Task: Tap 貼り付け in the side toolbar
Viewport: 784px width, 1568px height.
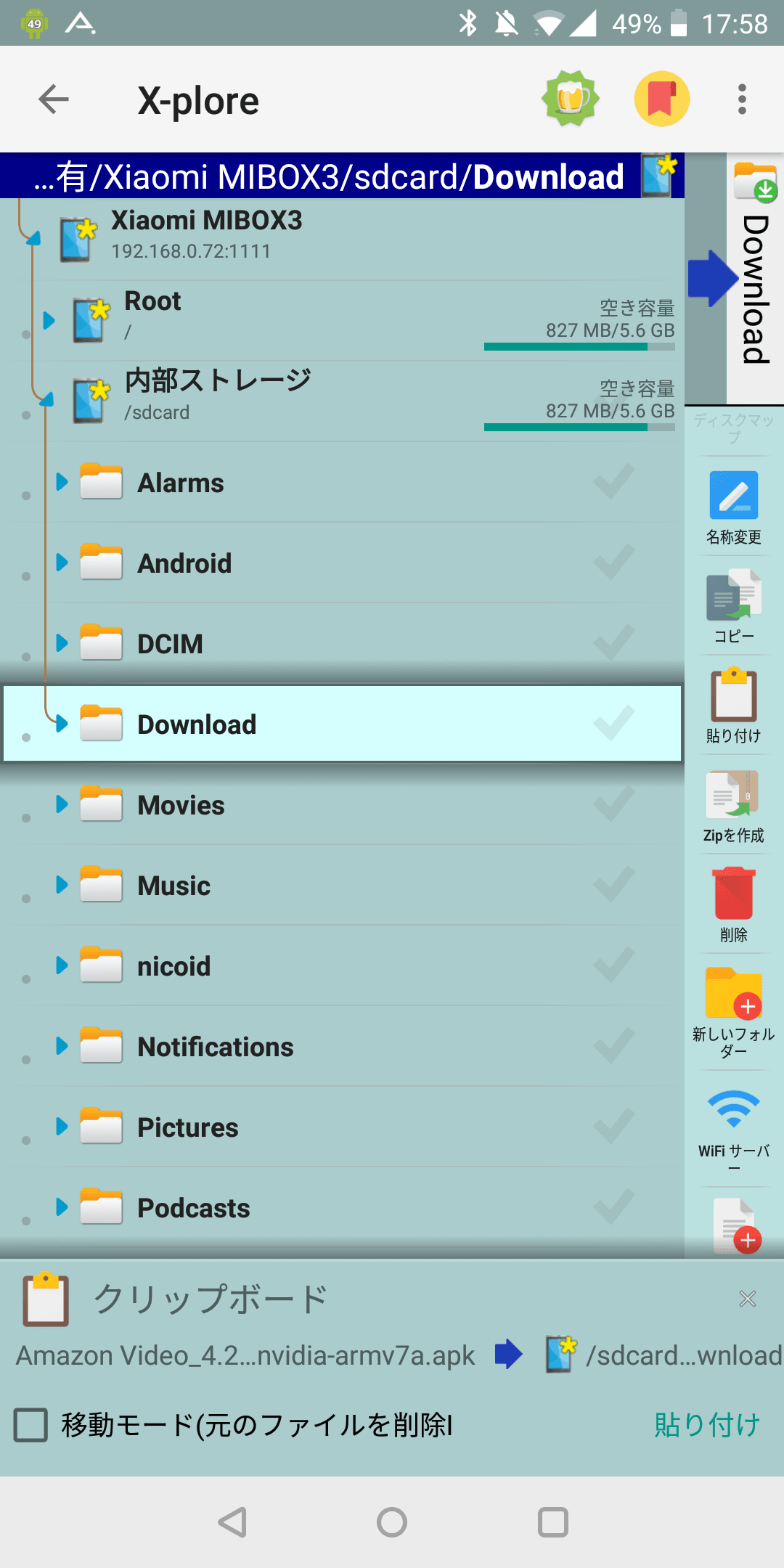Action: point(733,706)
